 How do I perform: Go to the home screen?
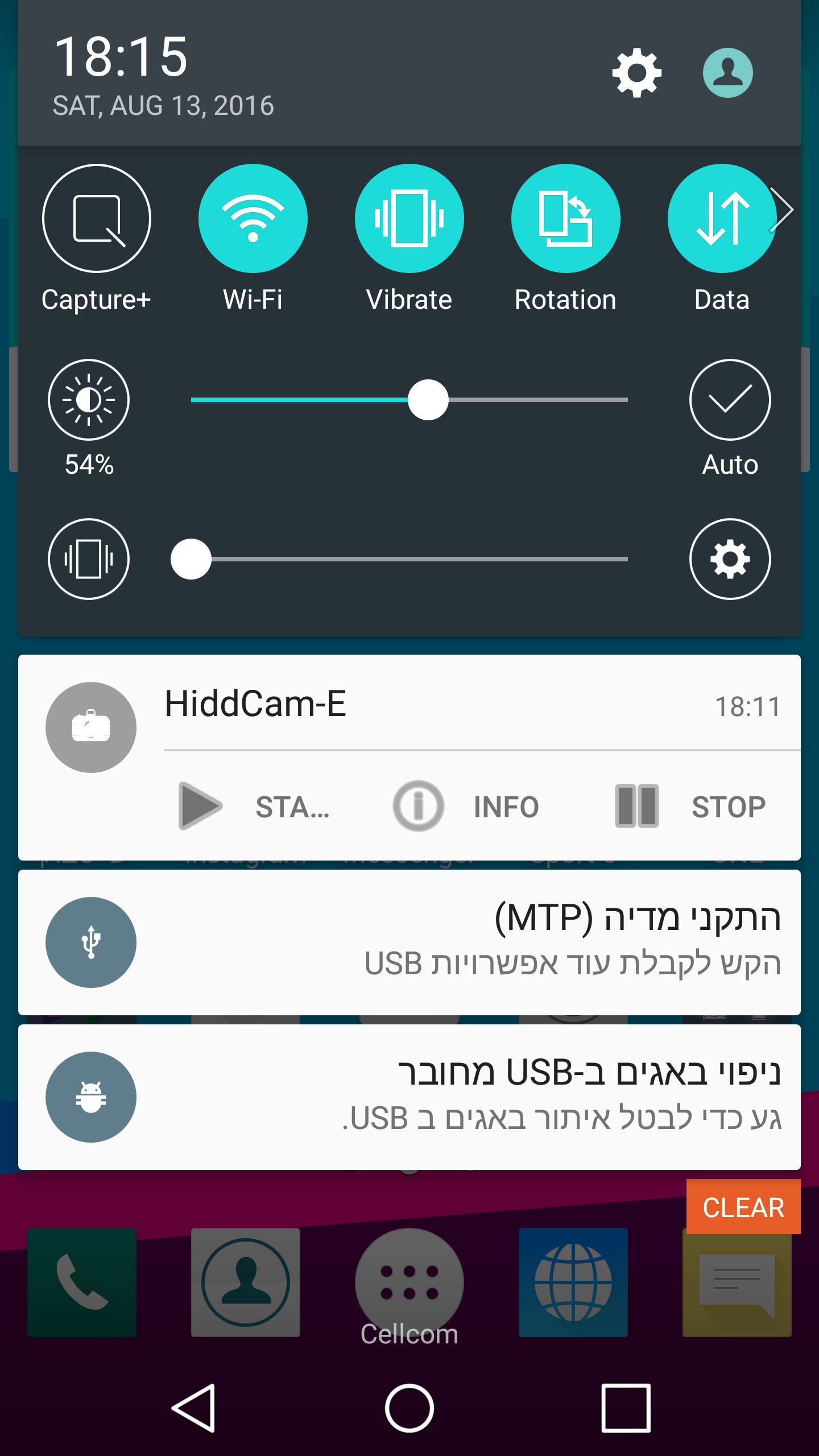click(x=409, y=1408)
